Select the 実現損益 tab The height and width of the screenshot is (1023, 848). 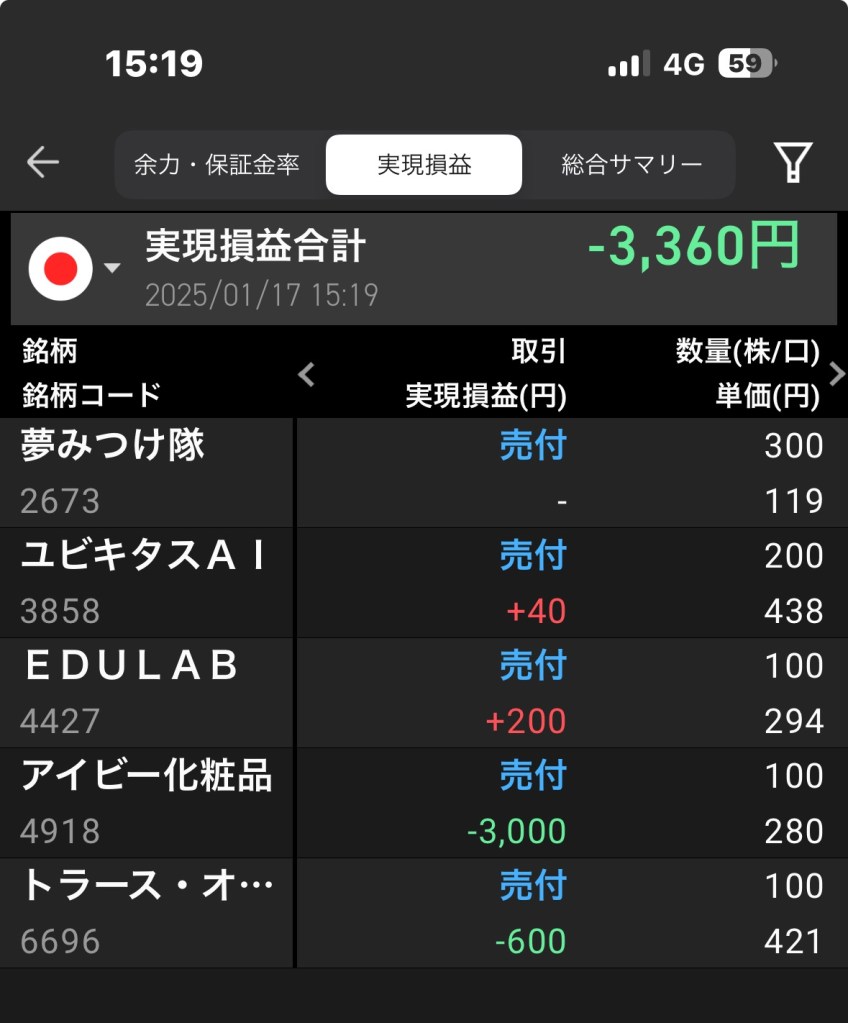[x=424, y=165]
